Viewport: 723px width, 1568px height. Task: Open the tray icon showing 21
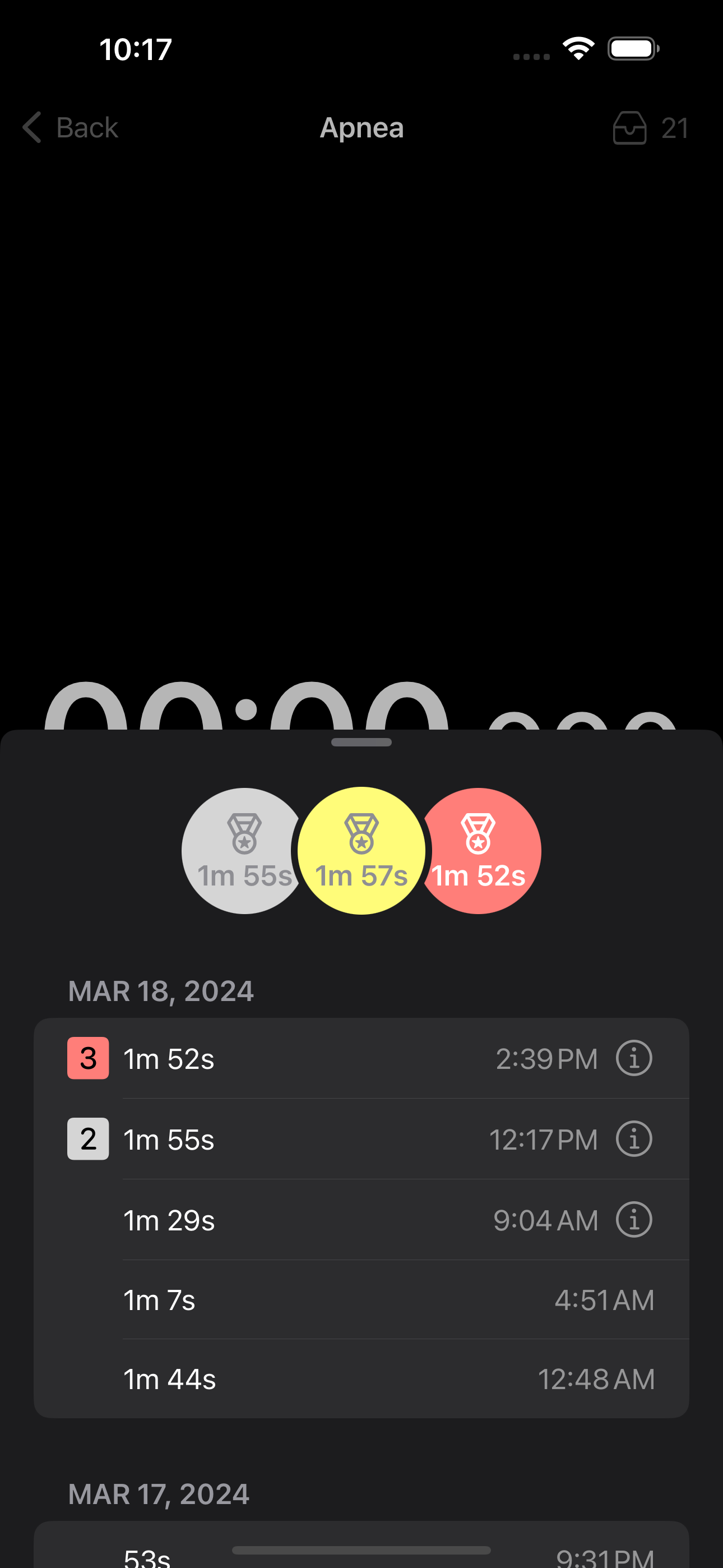click(650, 128)
